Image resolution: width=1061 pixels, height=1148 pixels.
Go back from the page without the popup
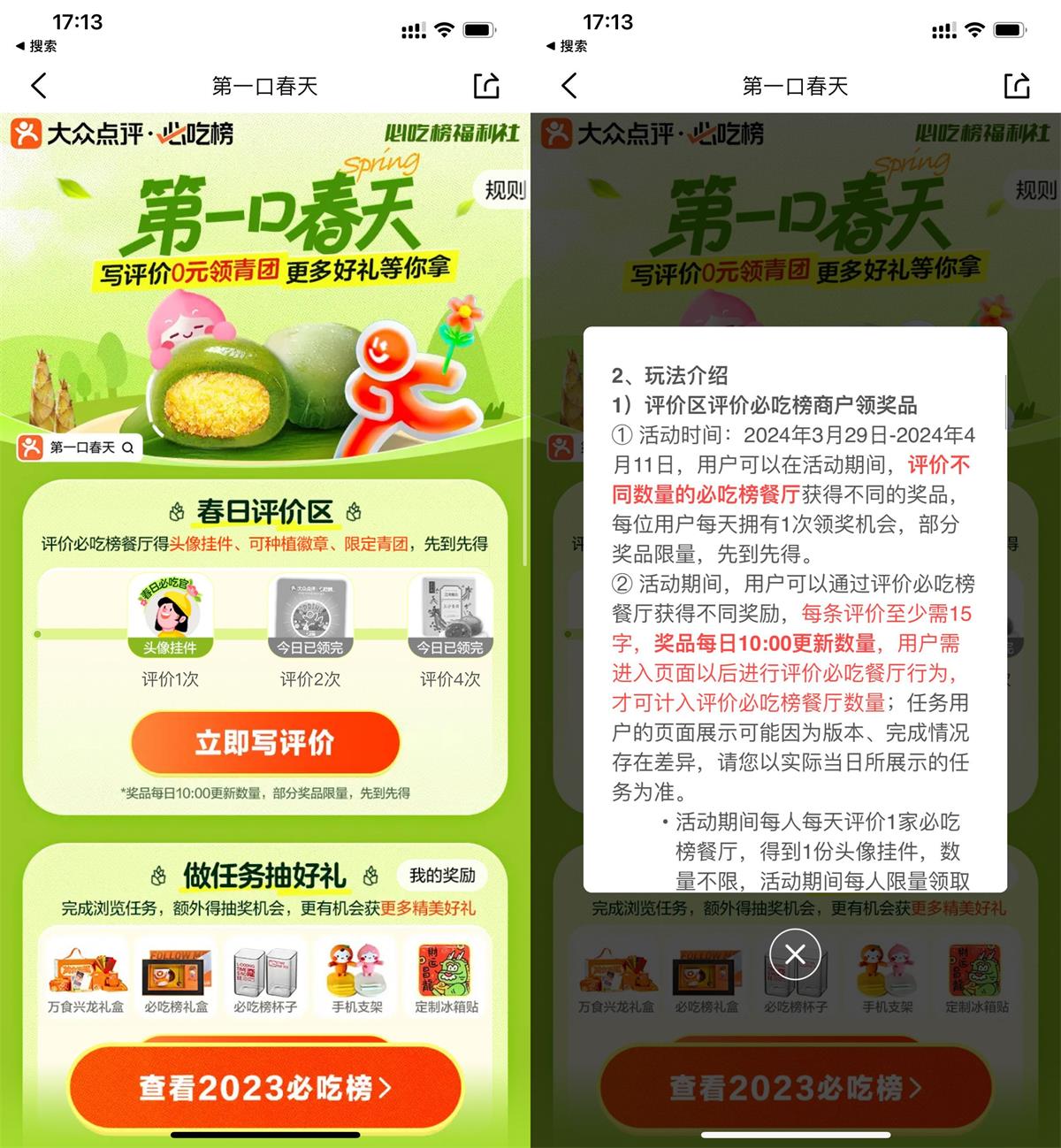pos(39,86)
